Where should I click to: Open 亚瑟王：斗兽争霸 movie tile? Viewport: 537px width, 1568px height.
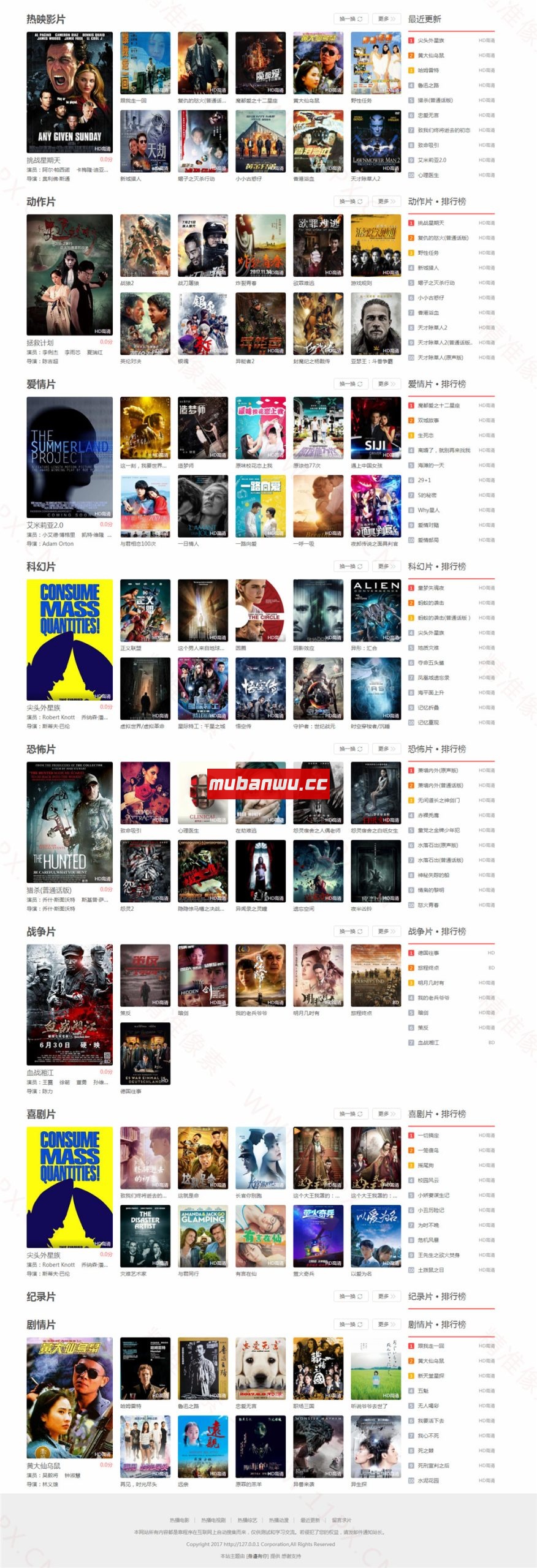pyautogui.click(x=376, y=323)
